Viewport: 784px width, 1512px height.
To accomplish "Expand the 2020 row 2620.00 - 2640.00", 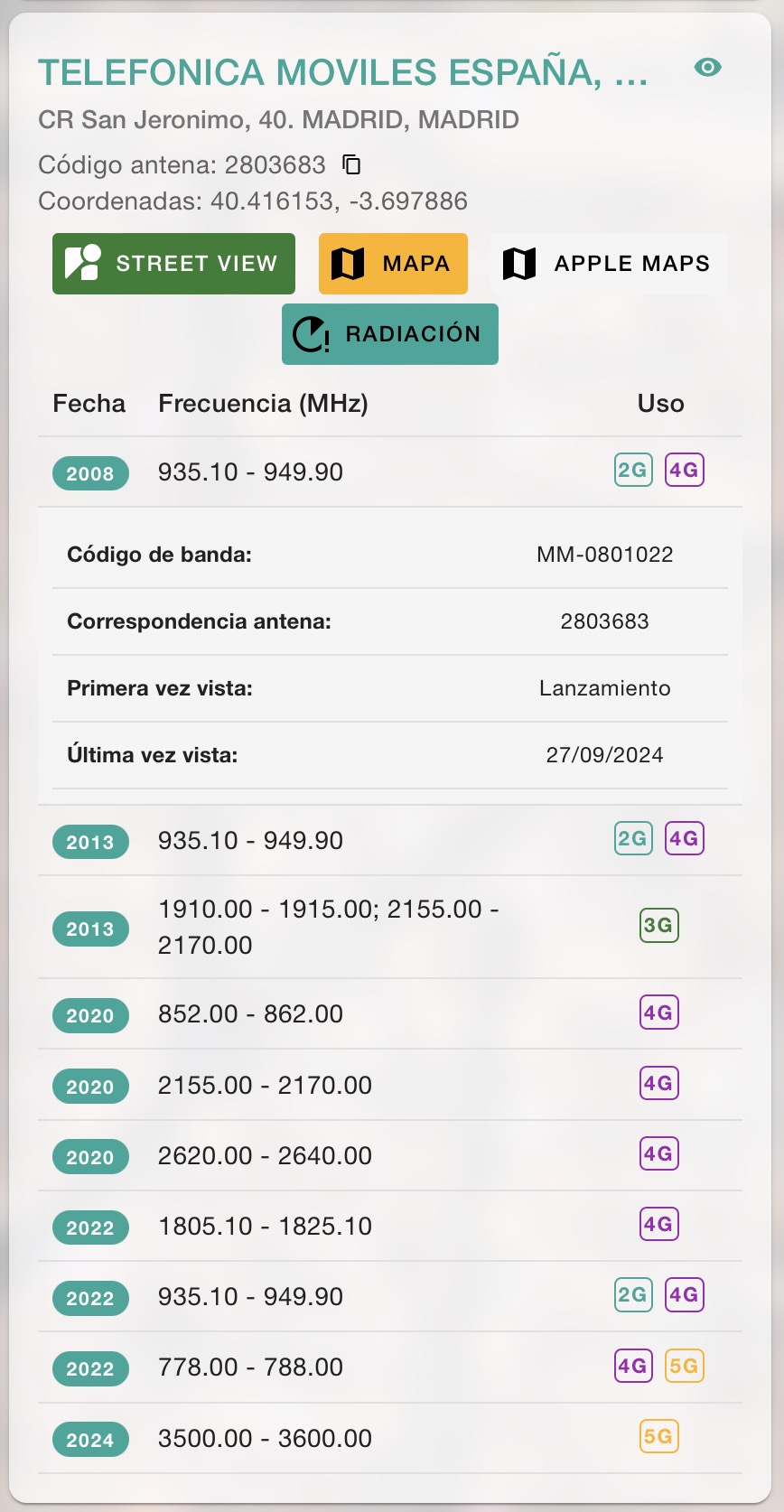I will click(390, 1155).
